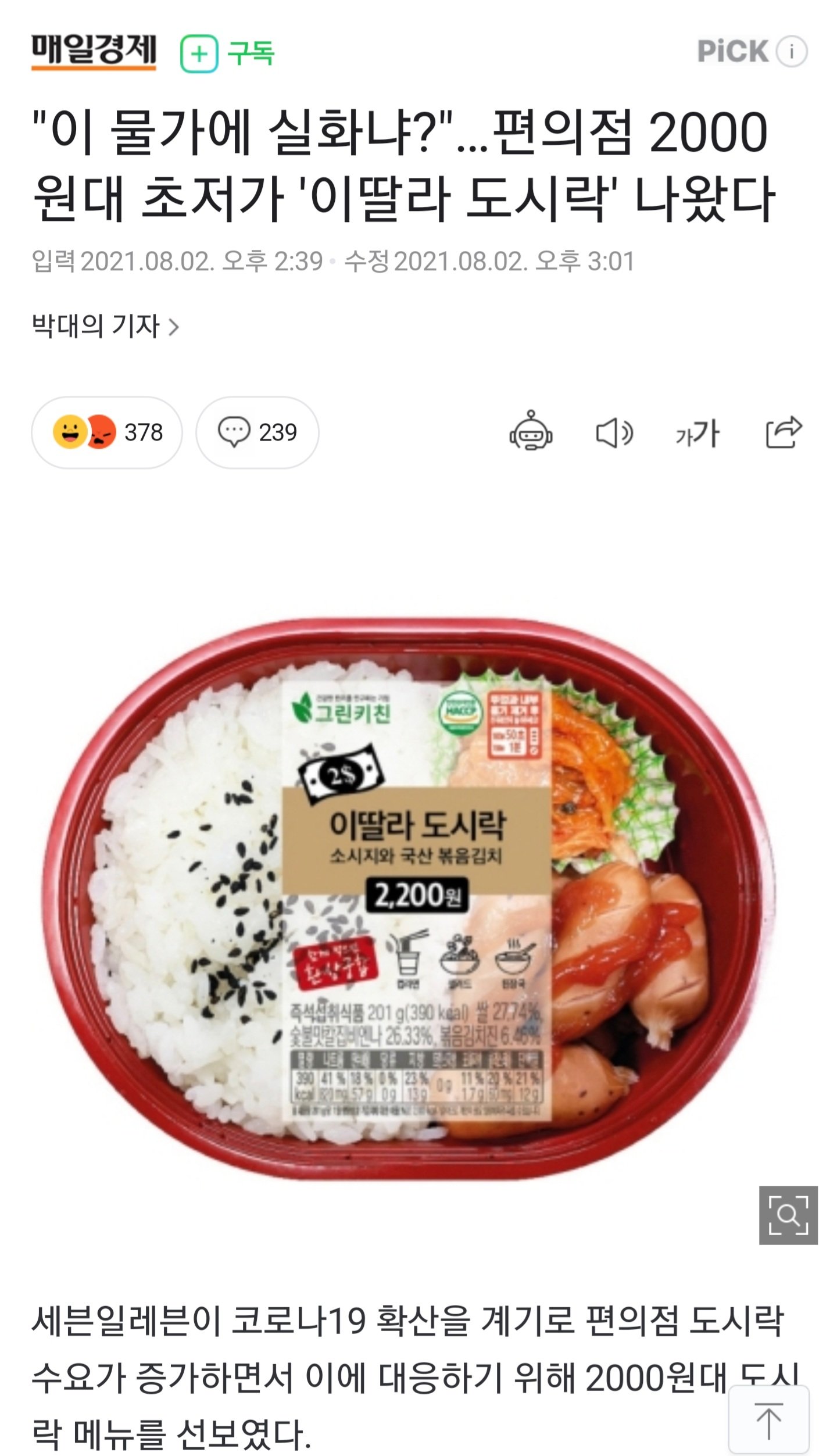Subscribe to 매일경제 with 구독 button
The width and height of the screenshot is (837, 1456).
click(227, 53)
